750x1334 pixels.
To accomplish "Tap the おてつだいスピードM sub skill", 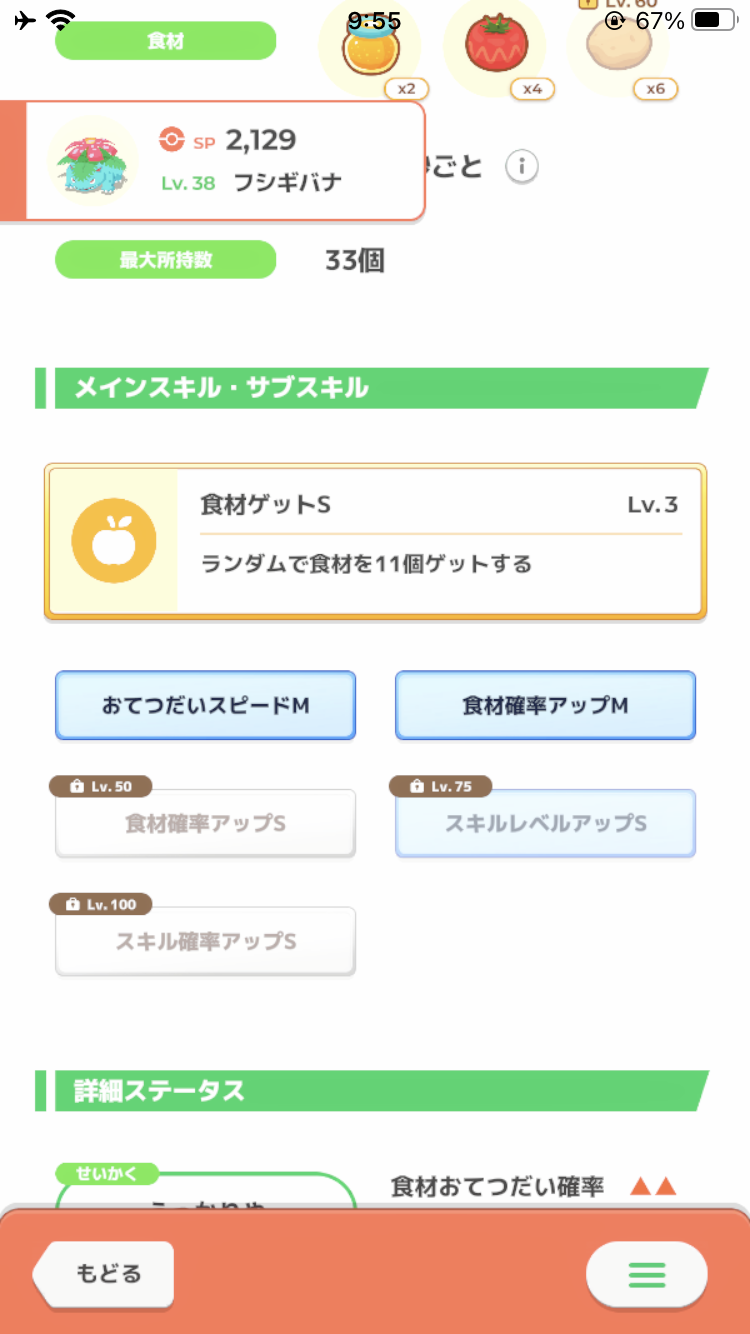I will (205, 705).
